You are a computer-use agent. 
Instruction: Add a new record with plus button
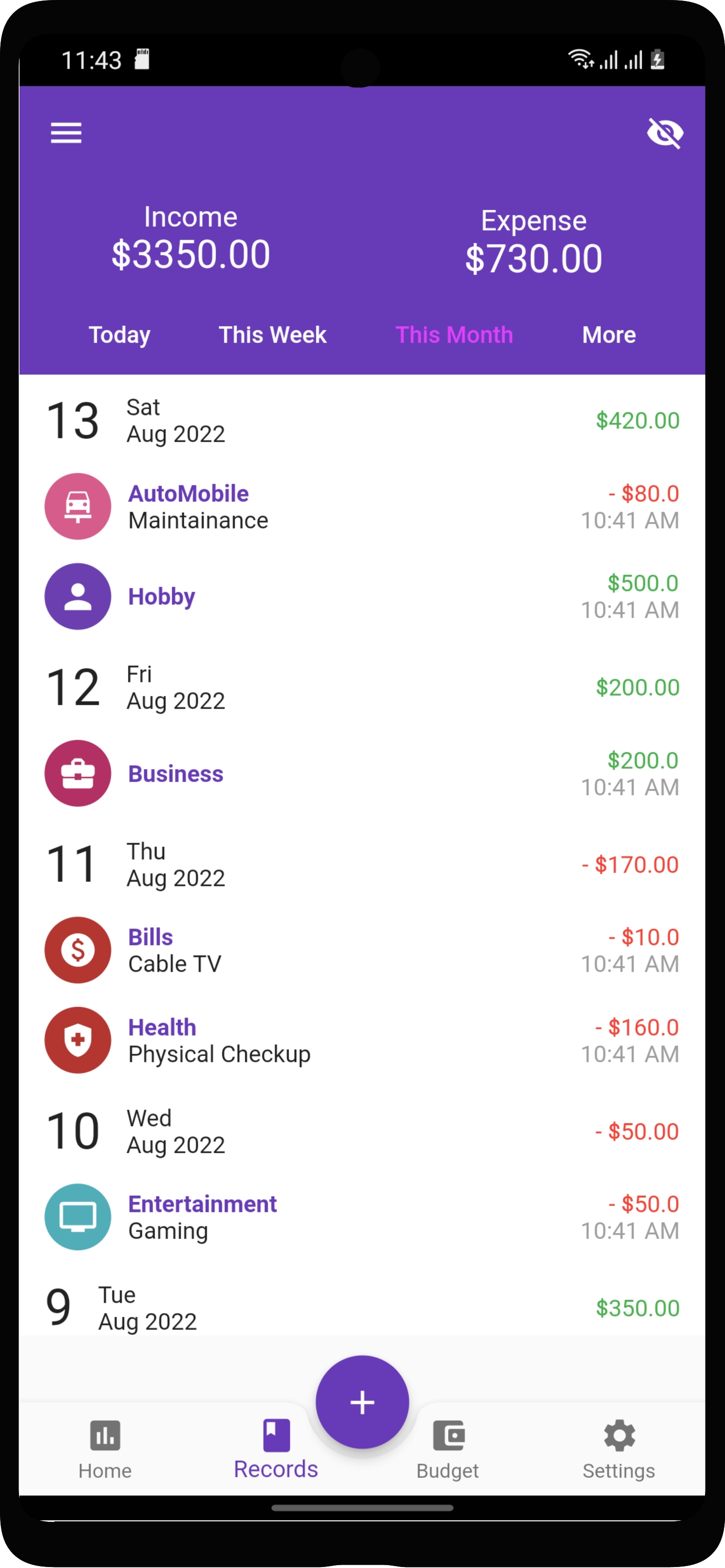click(362, 1403)
